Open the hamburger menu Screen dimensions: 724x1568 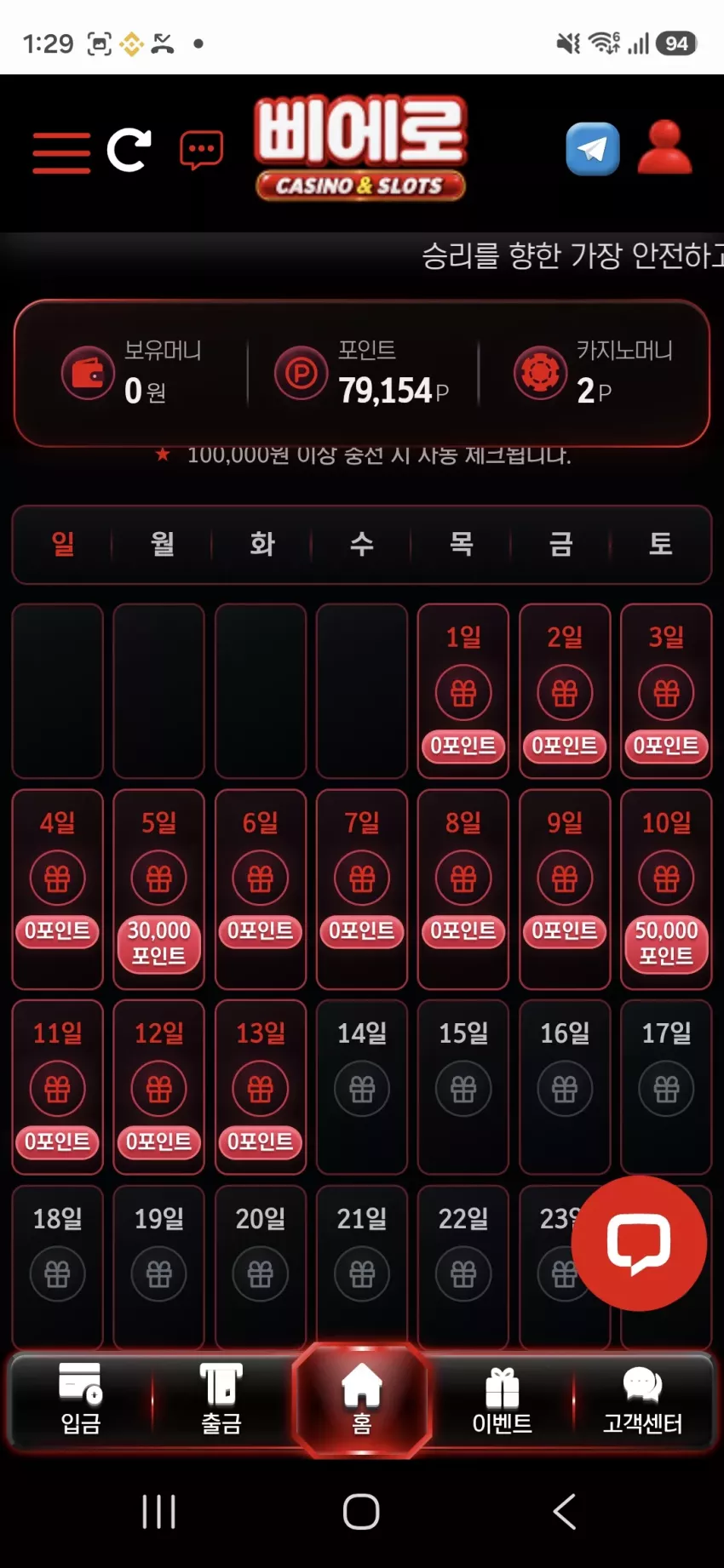click(x=61, y=153)
